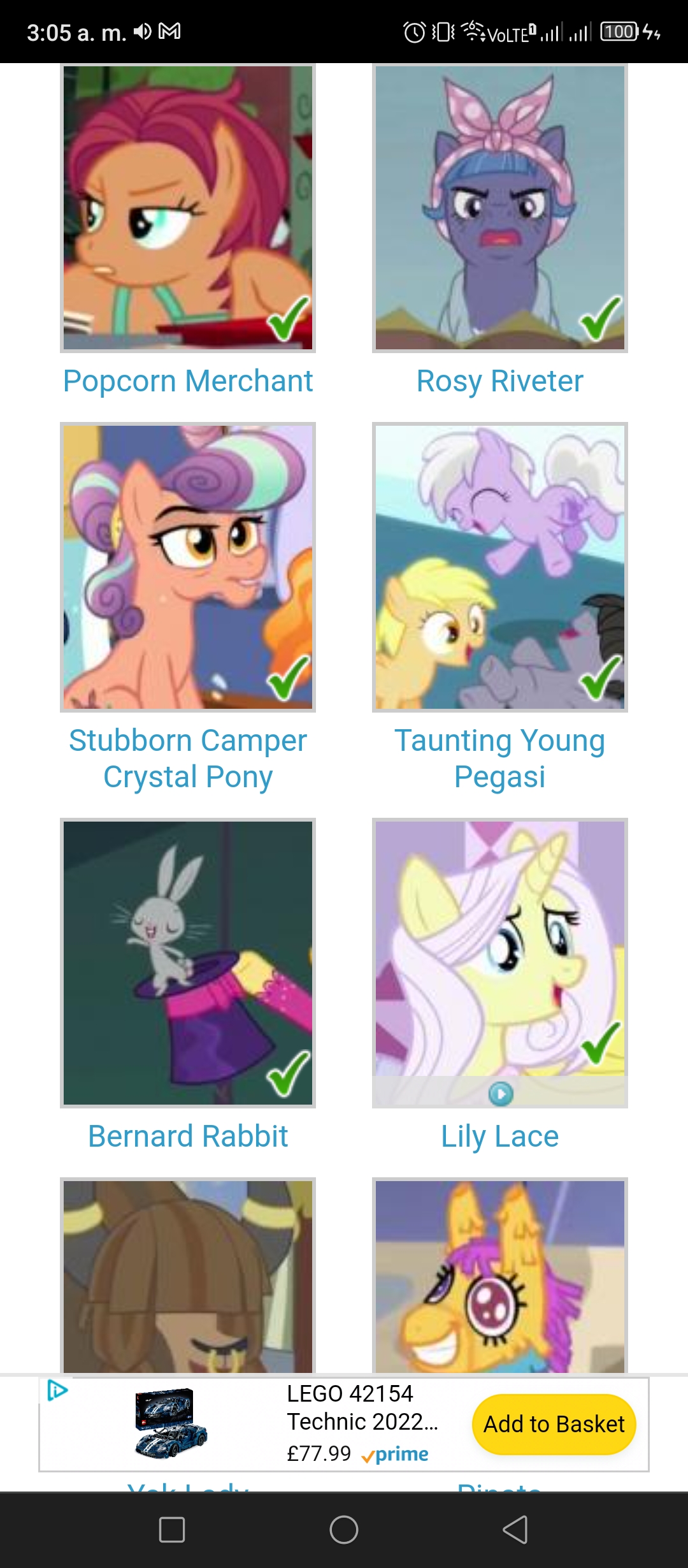Open the Lily Lace character link
The height and width of the screenshot is (1568, 688).
500,1136
